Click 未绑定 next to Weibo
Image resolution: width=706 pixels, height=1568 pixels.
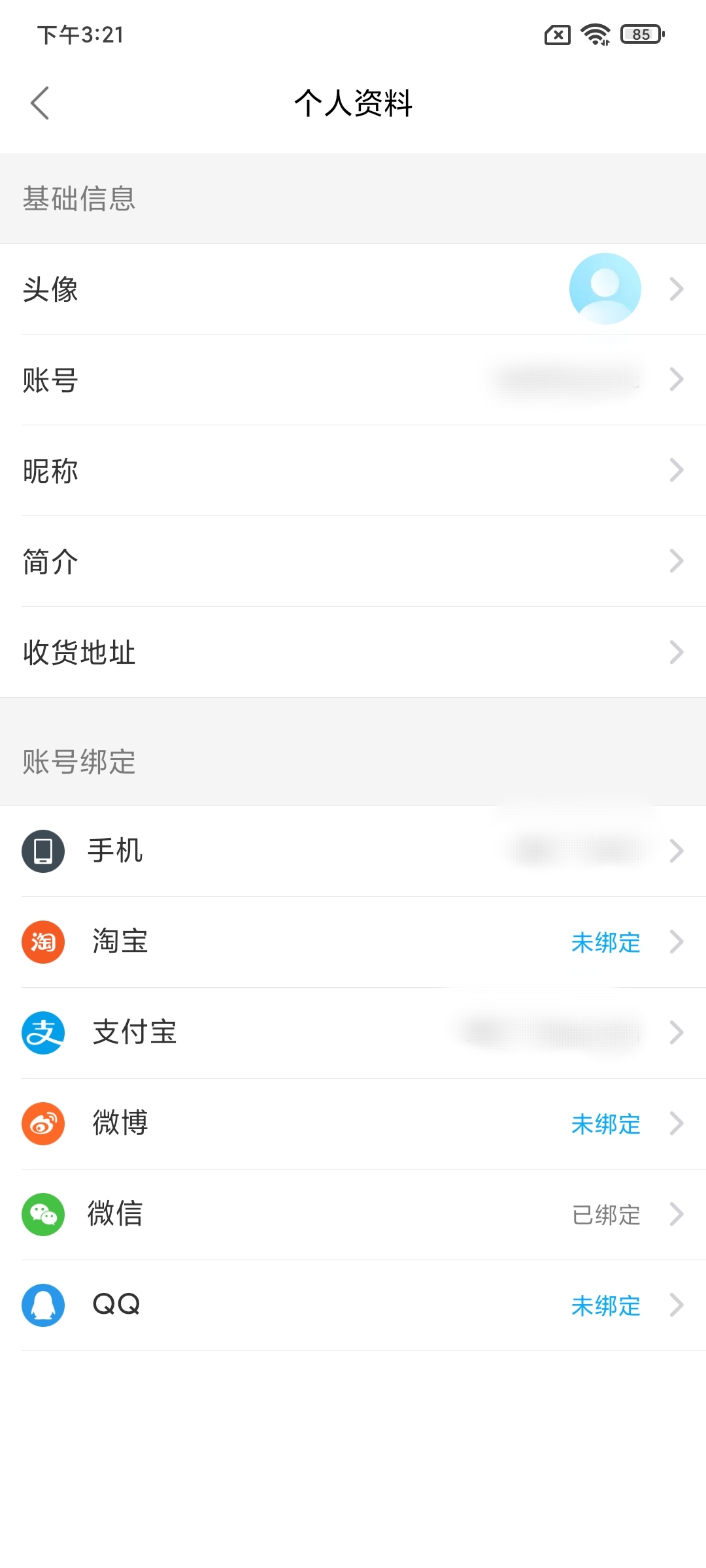coord(605,1124)
